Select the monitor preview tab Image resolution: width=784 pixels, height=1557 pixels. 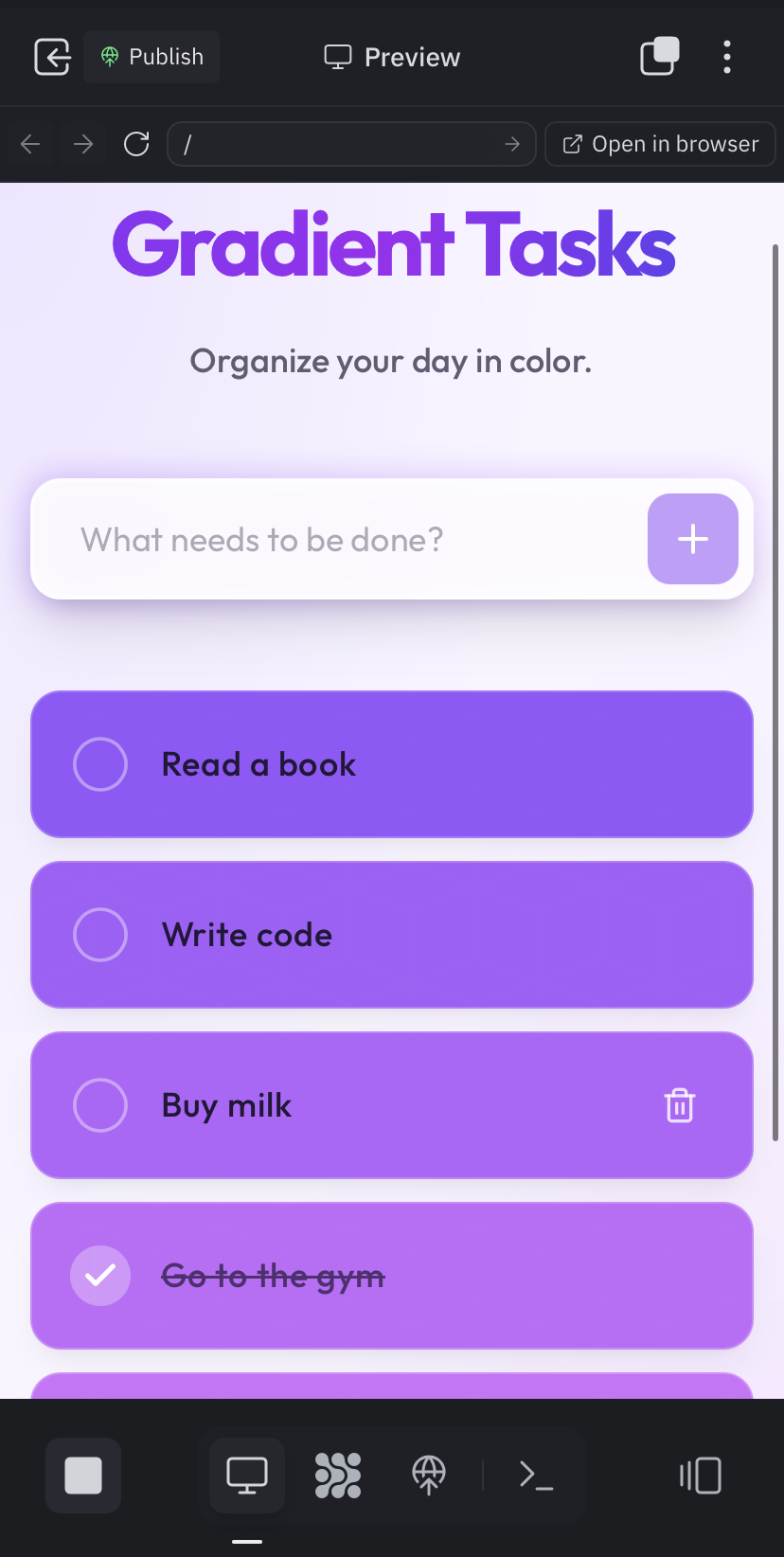[x=247, y=1476]
